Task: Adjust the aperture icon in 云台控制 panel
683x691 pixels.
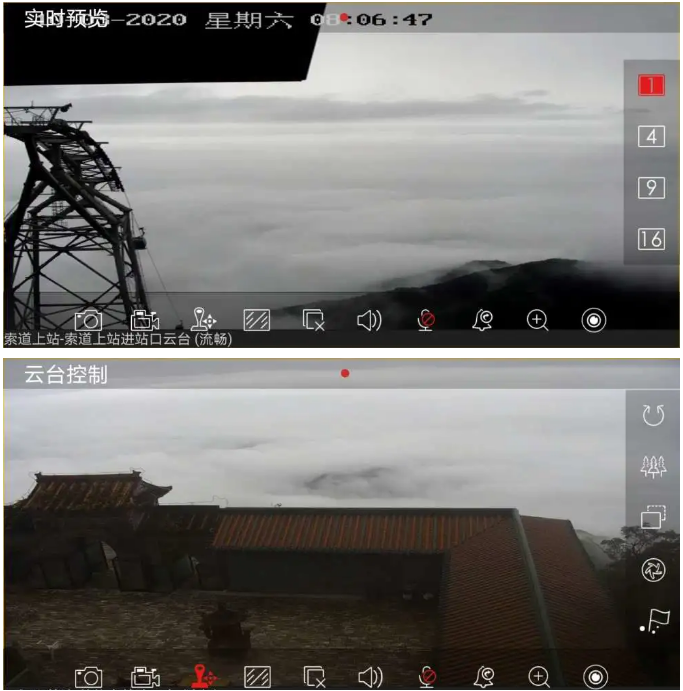Action: point(653,569)
